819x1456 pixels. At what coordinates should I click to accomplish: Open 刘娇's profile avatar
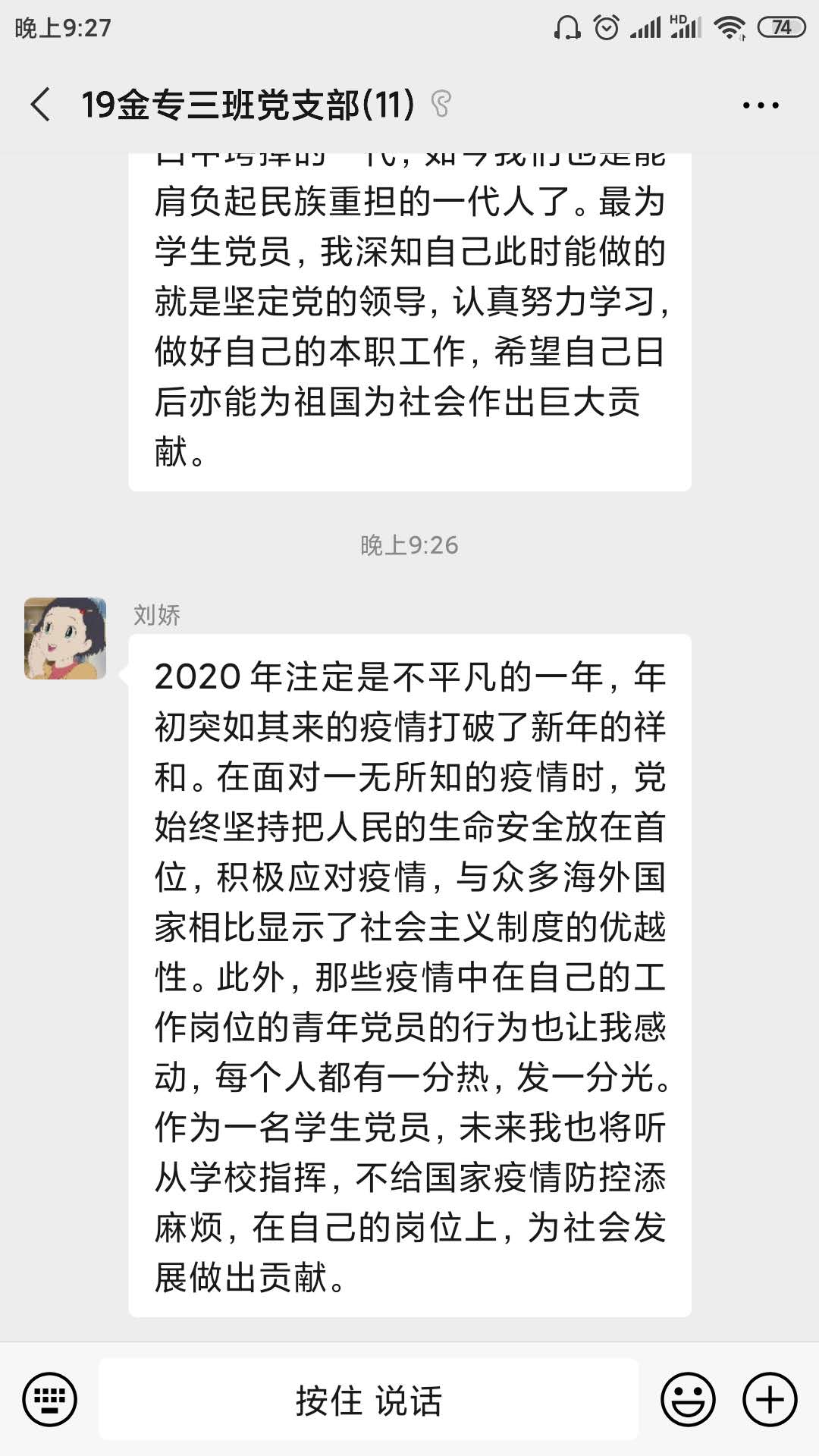click(65, 638)
